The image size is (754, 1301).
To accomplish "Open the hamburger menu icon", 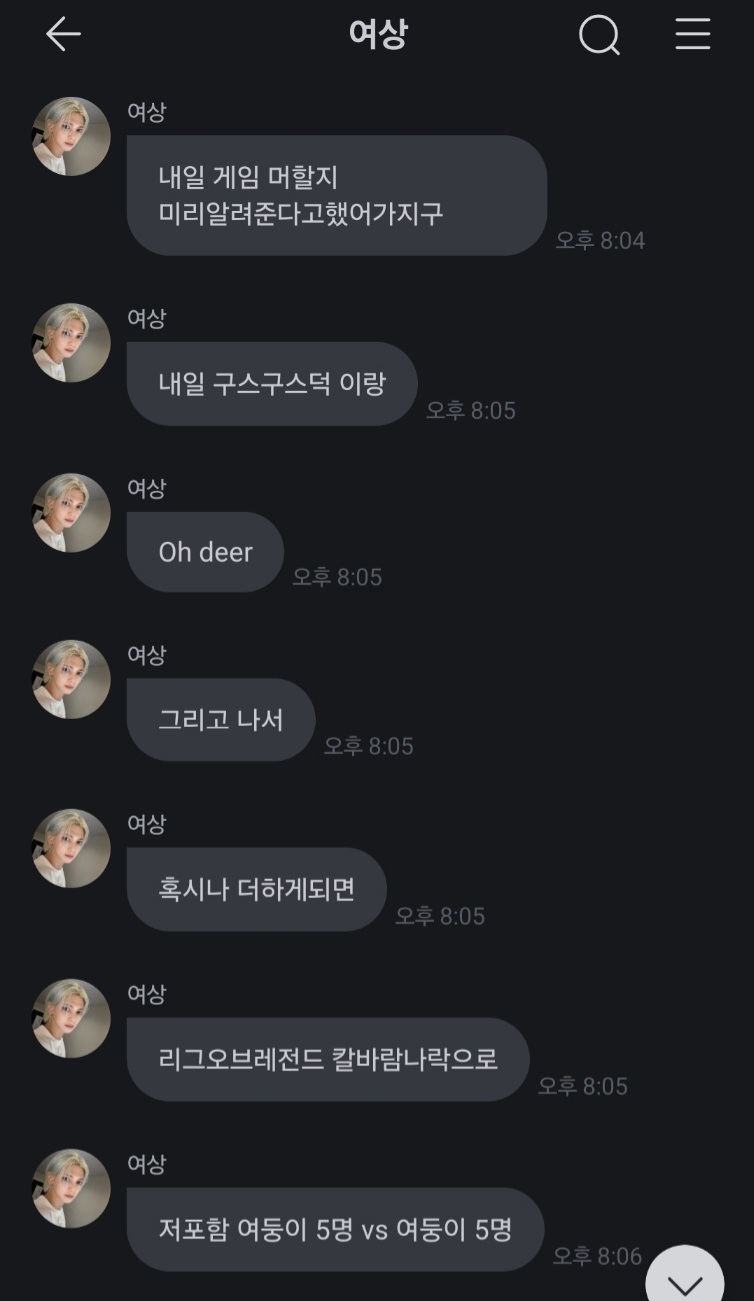I will pos(692,34).
